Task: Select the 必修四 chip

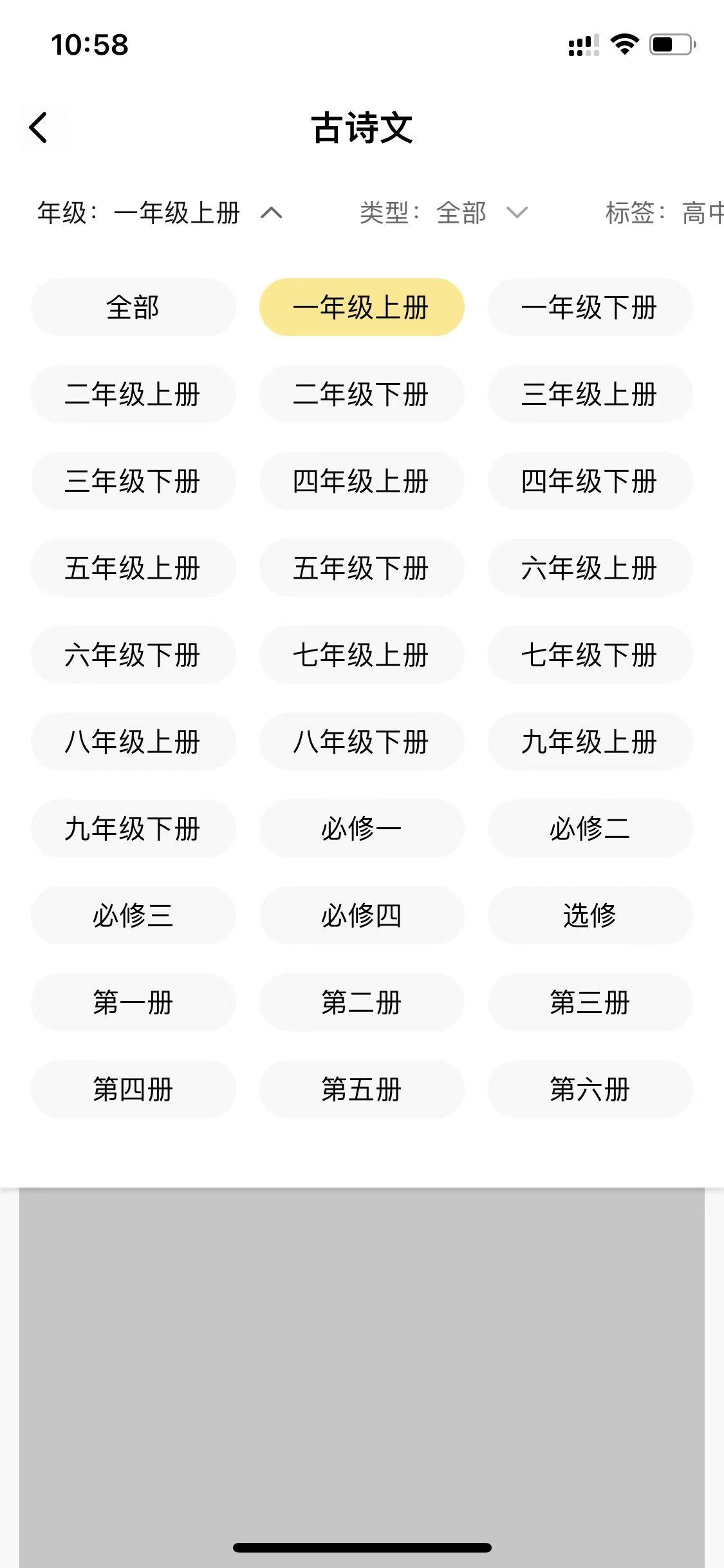Action: click(x=362, y=915)
